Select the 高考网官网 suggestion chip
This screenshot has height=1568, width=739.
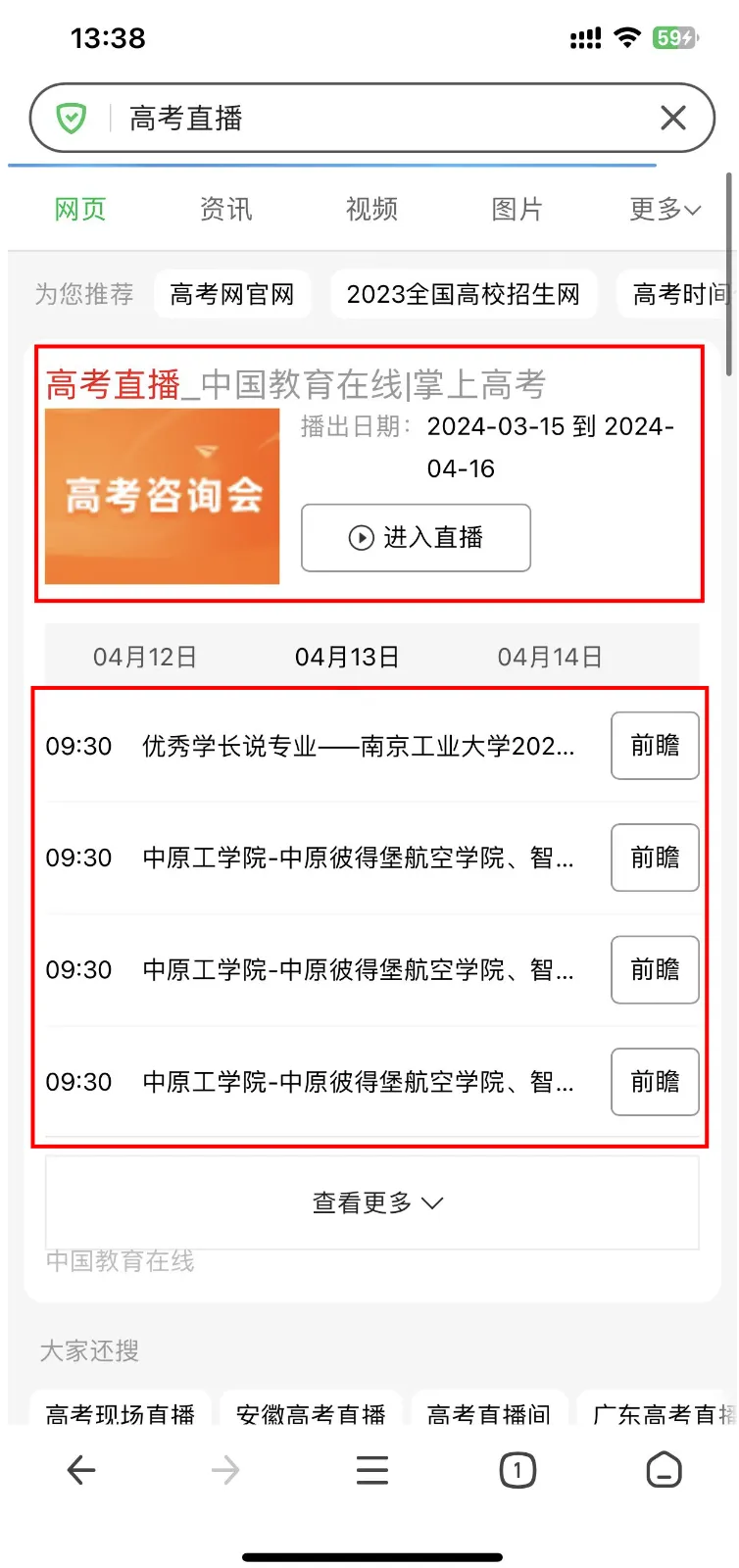pyautogui.click(x=232, y=294)
